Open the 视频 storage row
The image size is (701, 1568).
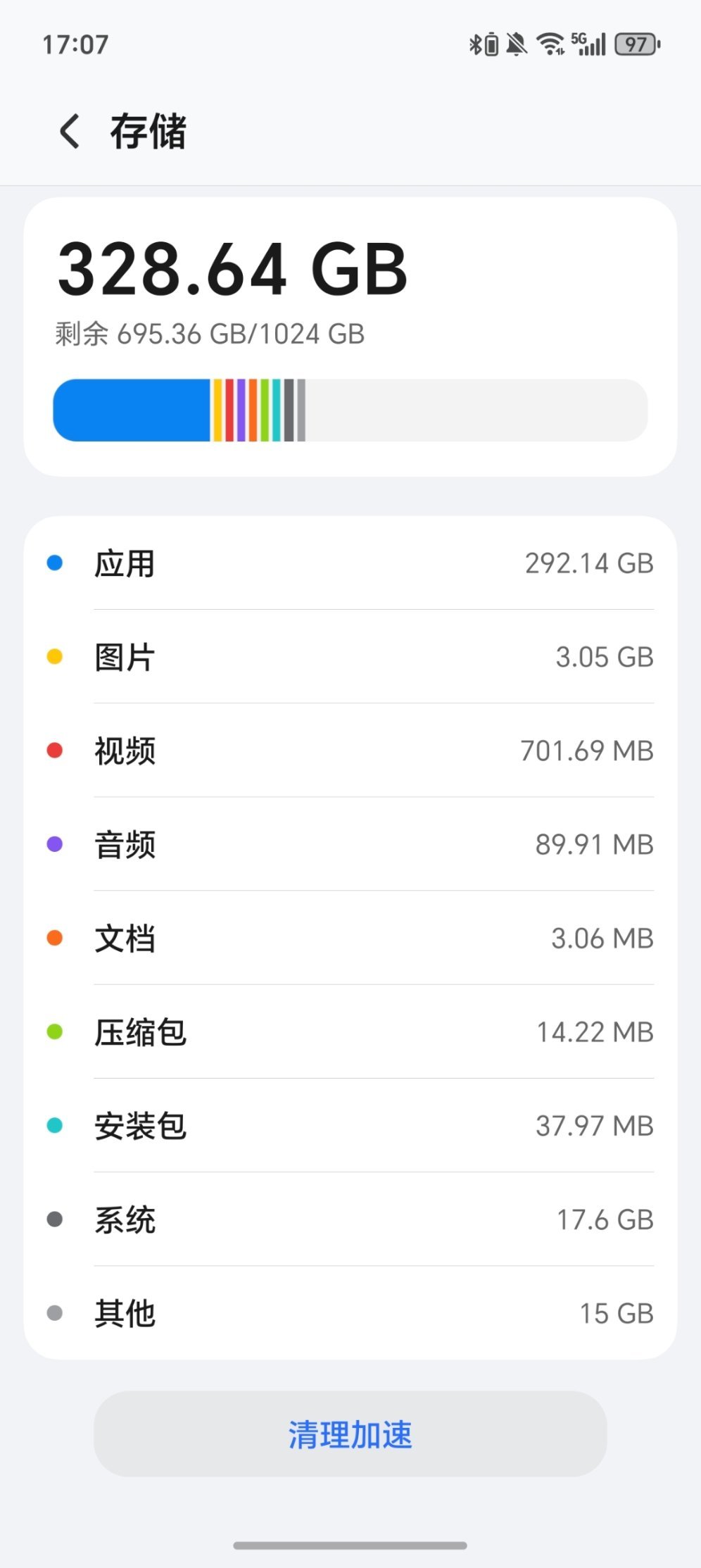coord(350,751)
